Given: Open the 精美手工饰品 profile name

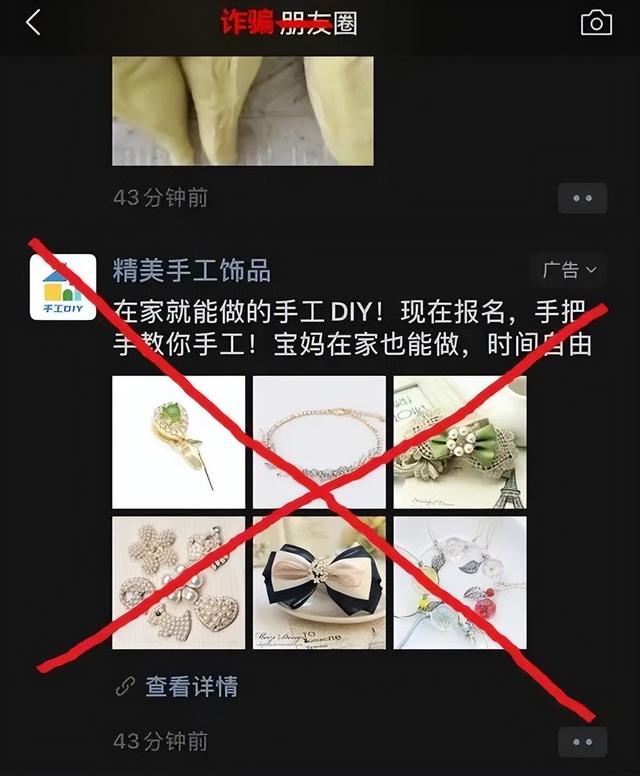Looking at the screenshot, I should click(191, 270).
